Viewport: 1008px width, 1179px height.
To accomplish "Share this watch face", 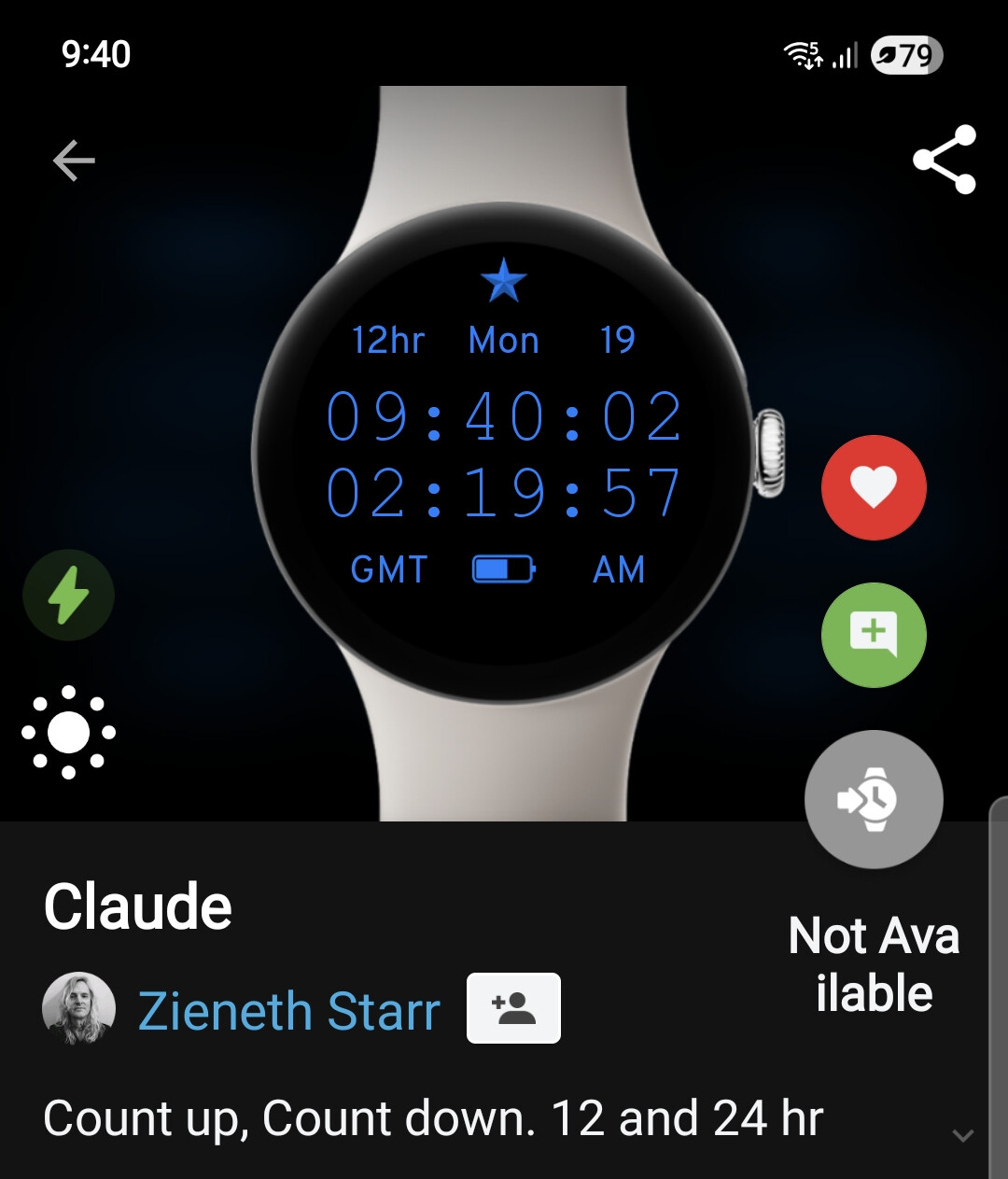I will click(x=945, y=160).
